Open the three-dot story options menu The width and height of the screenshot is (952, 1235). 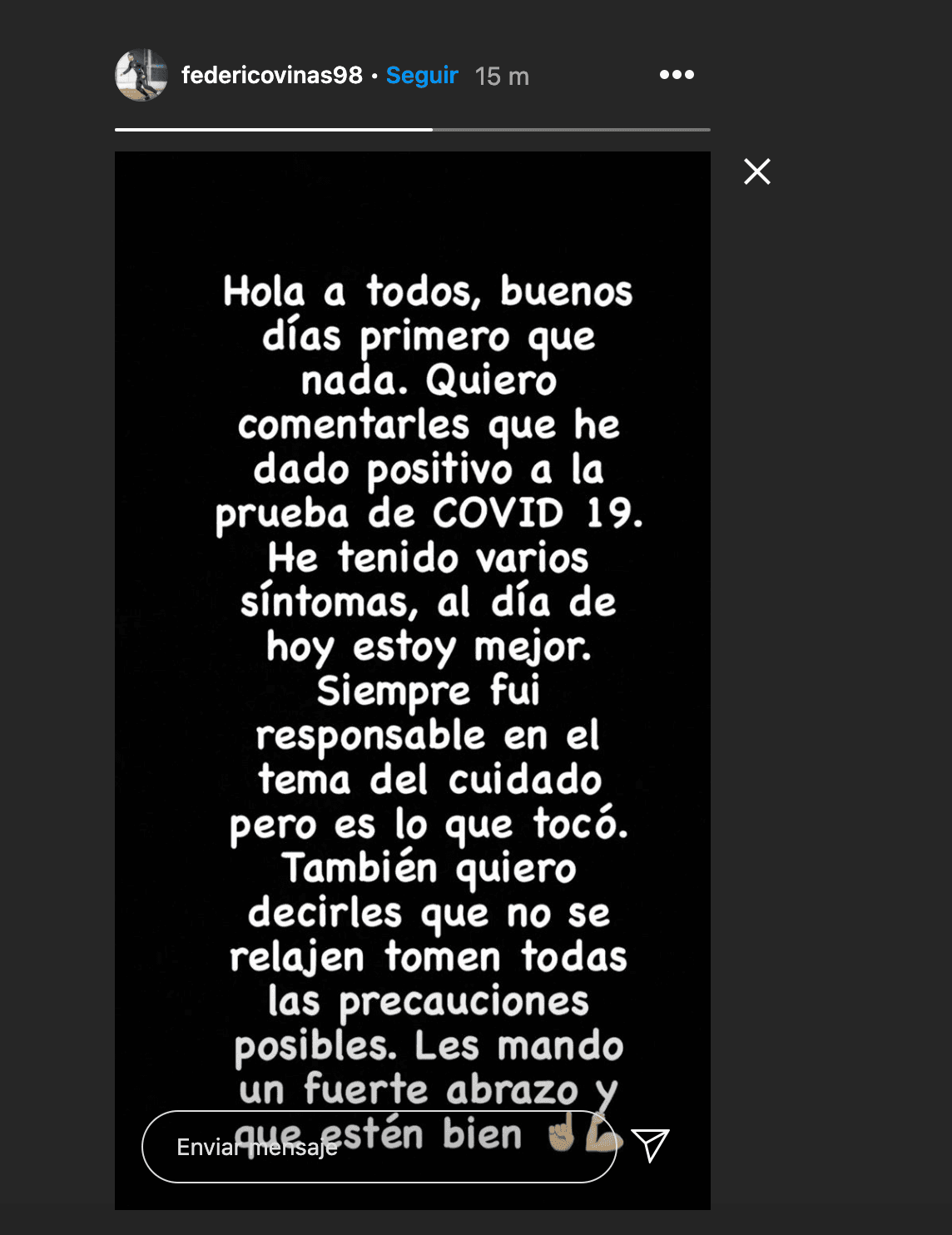677,75
